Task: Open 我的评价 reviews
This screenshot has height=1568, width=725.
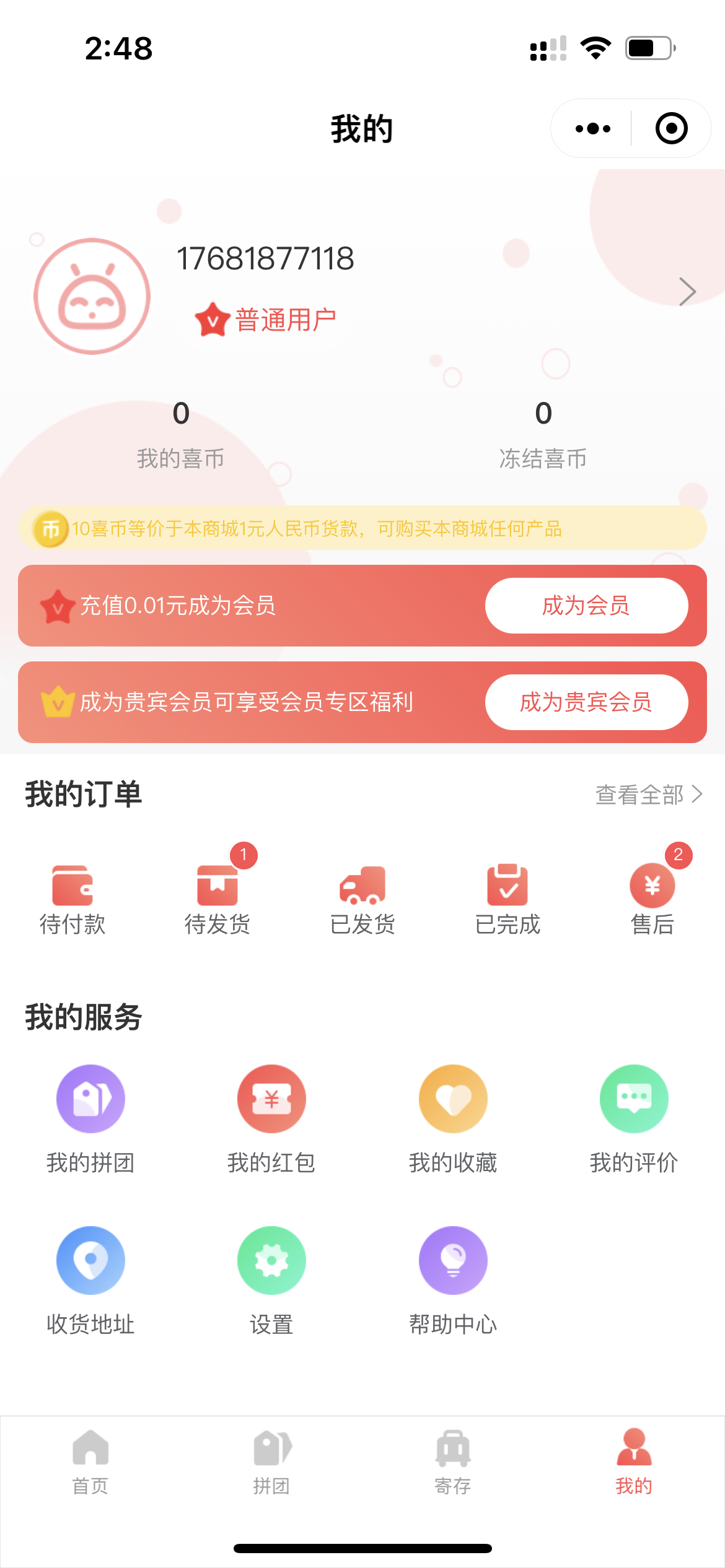Action: click(634, 1118)
